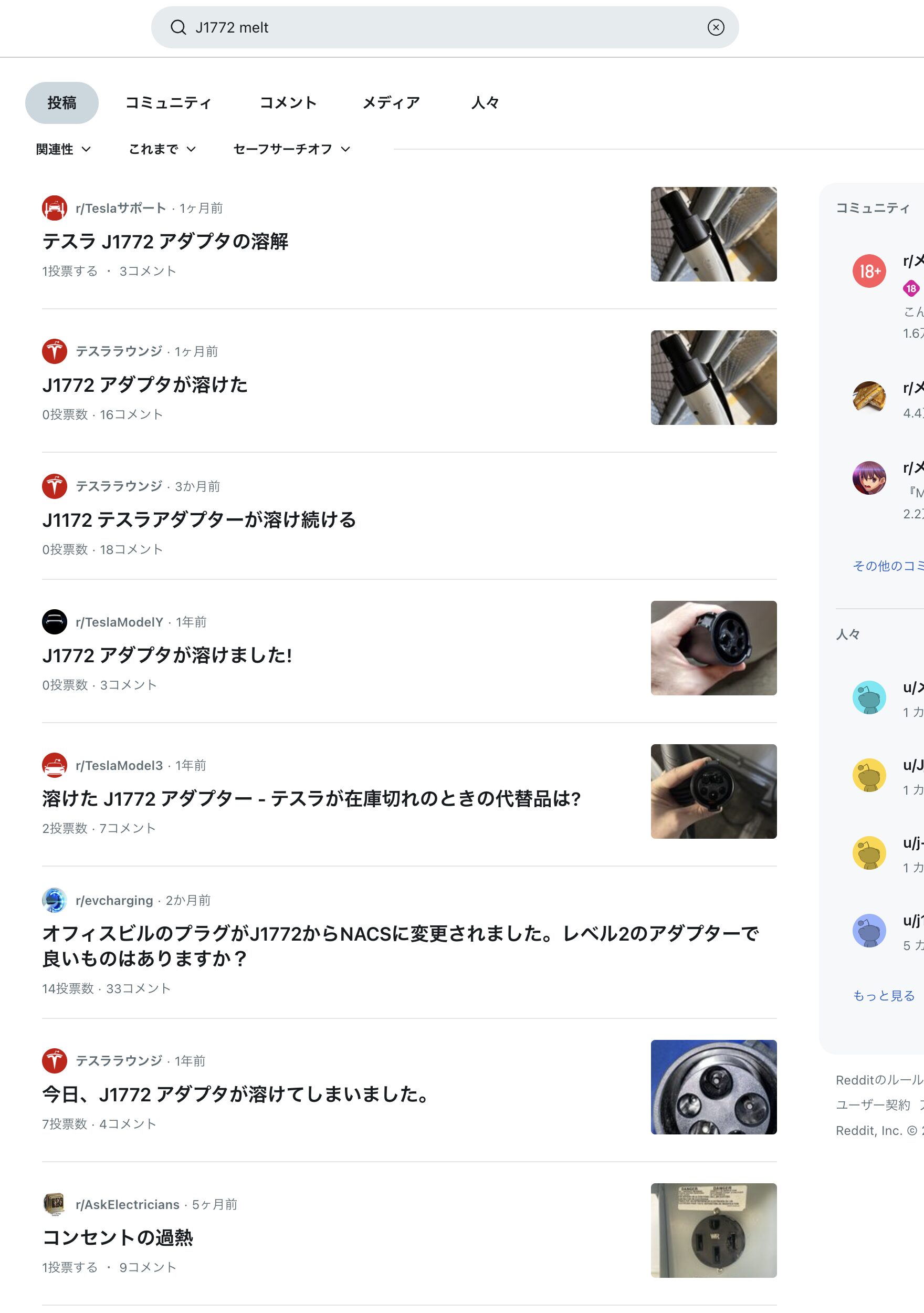Open the コンセントの過熱 post

click(118, 1237)
